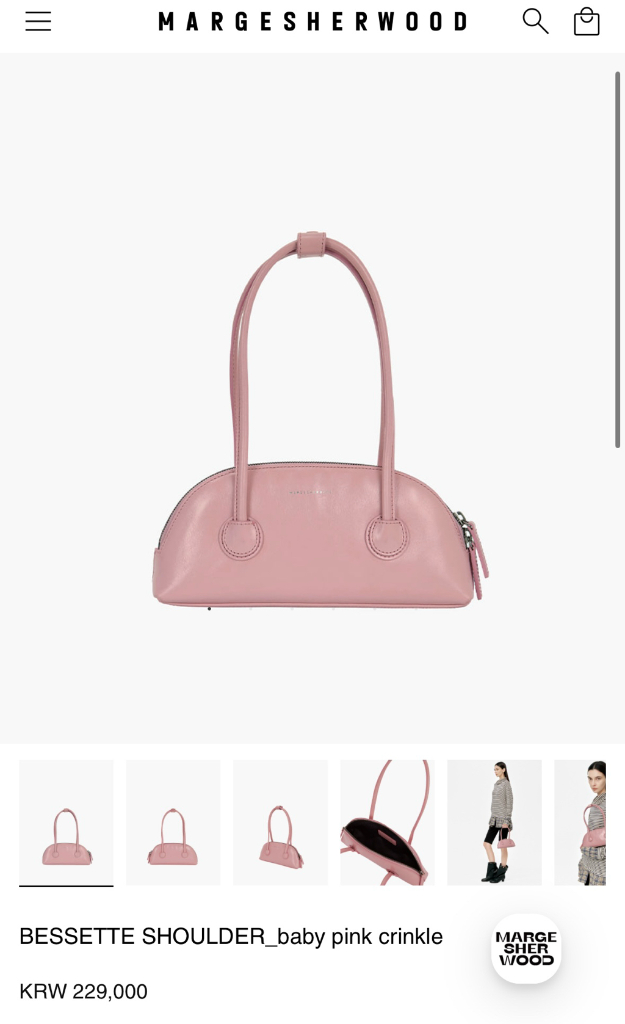
Task: Open the hamburger menu
Action: click(38, 21)
